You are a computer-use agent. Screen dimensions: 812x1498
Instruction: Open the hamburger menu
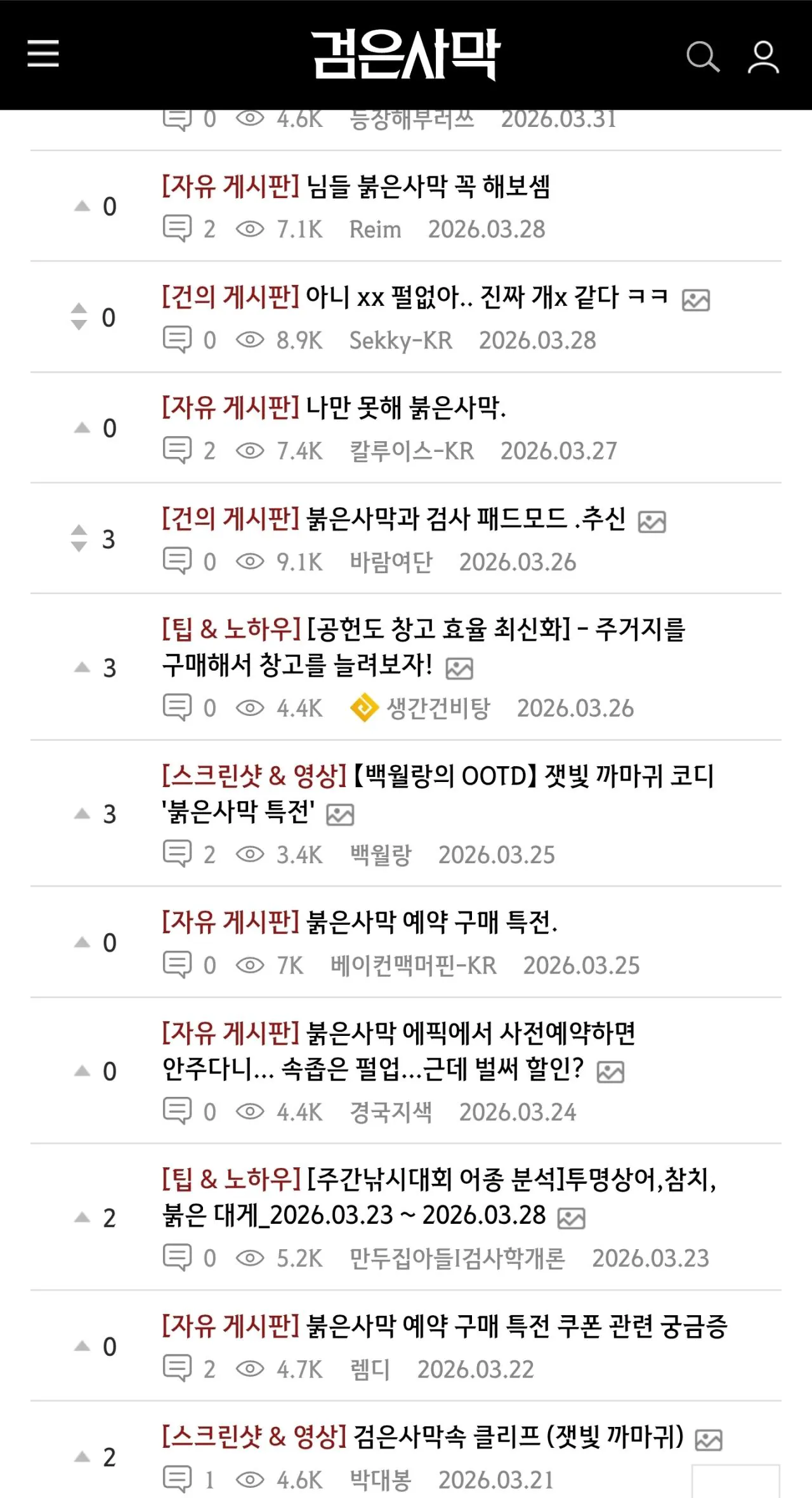43,53
